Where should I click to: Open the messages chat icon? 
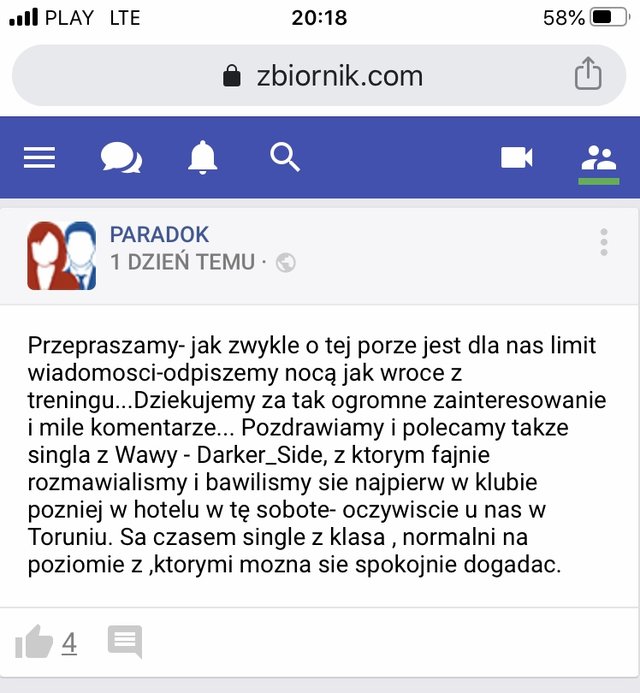tap(121, 157)
